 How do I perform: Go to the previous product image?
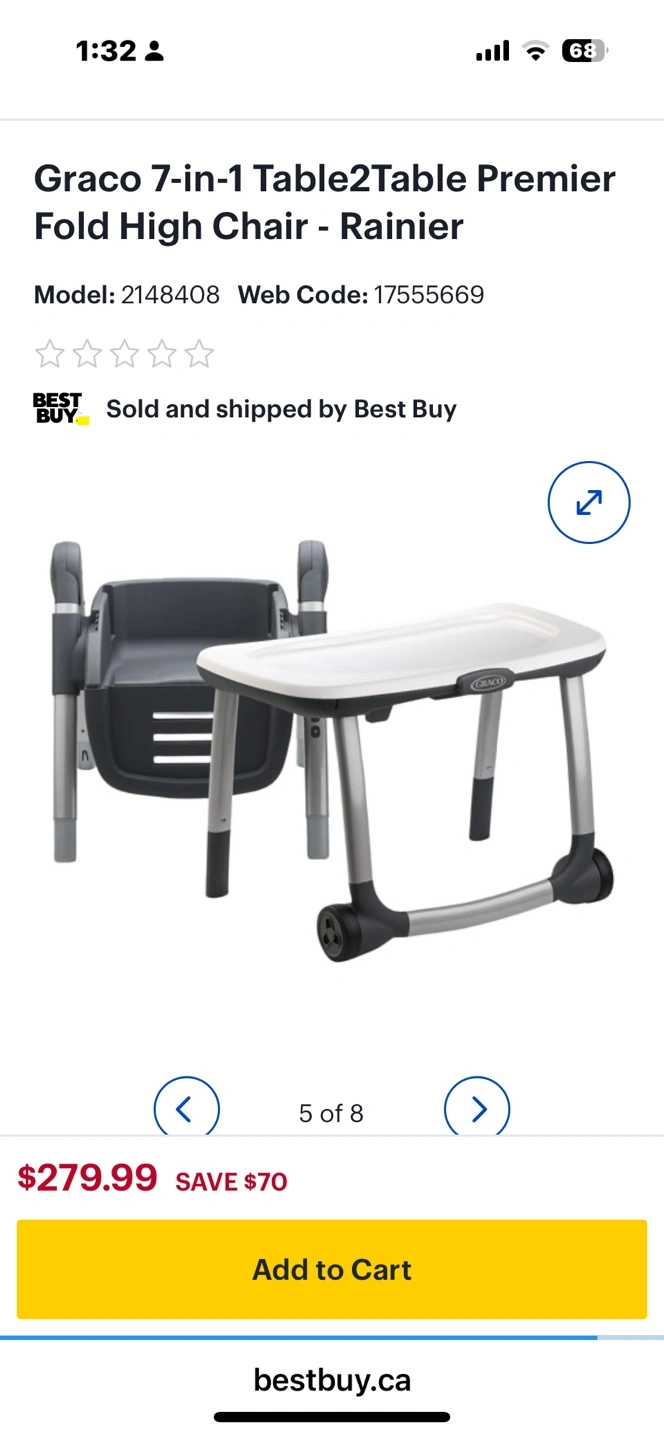tap(186, 1109)
